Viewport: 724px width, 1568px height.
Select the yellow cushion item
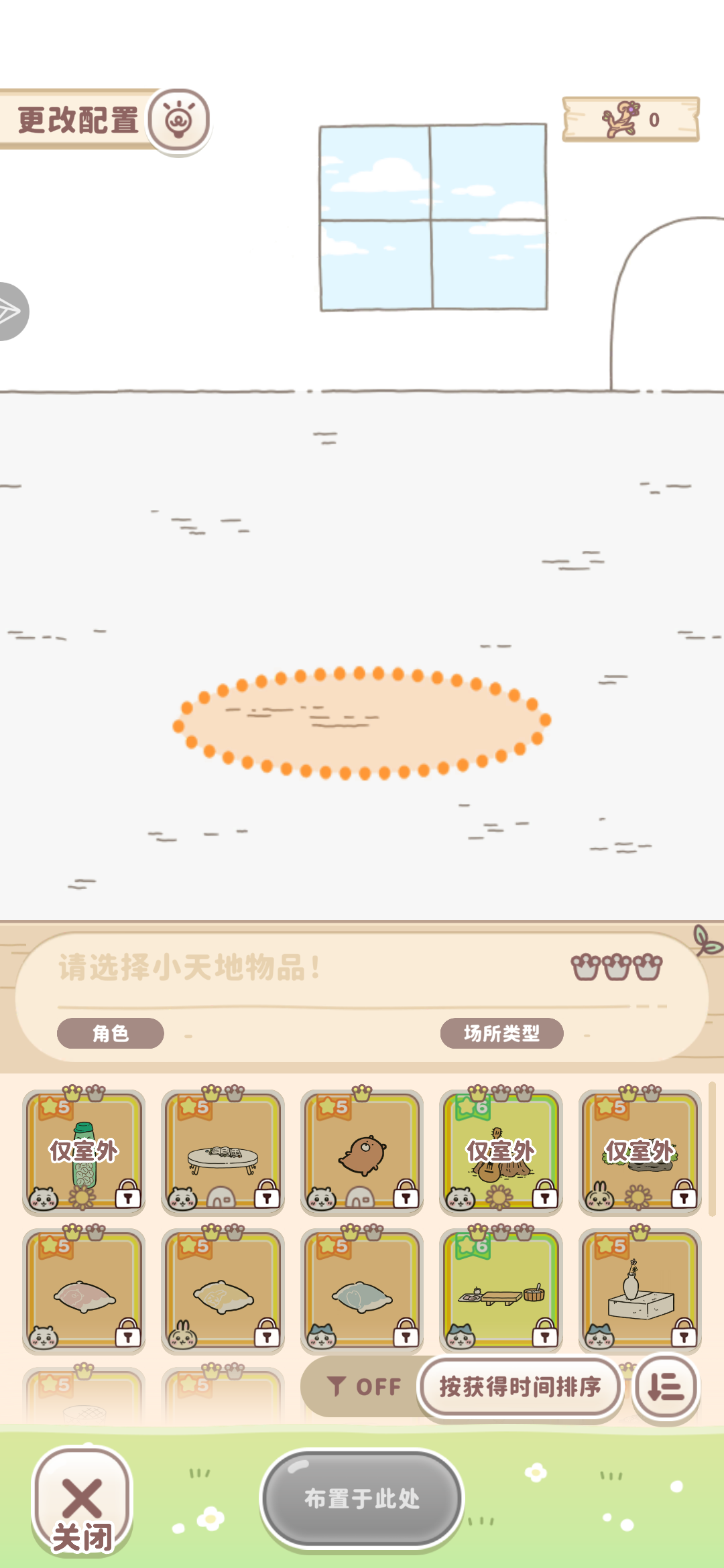(223, 1291)
